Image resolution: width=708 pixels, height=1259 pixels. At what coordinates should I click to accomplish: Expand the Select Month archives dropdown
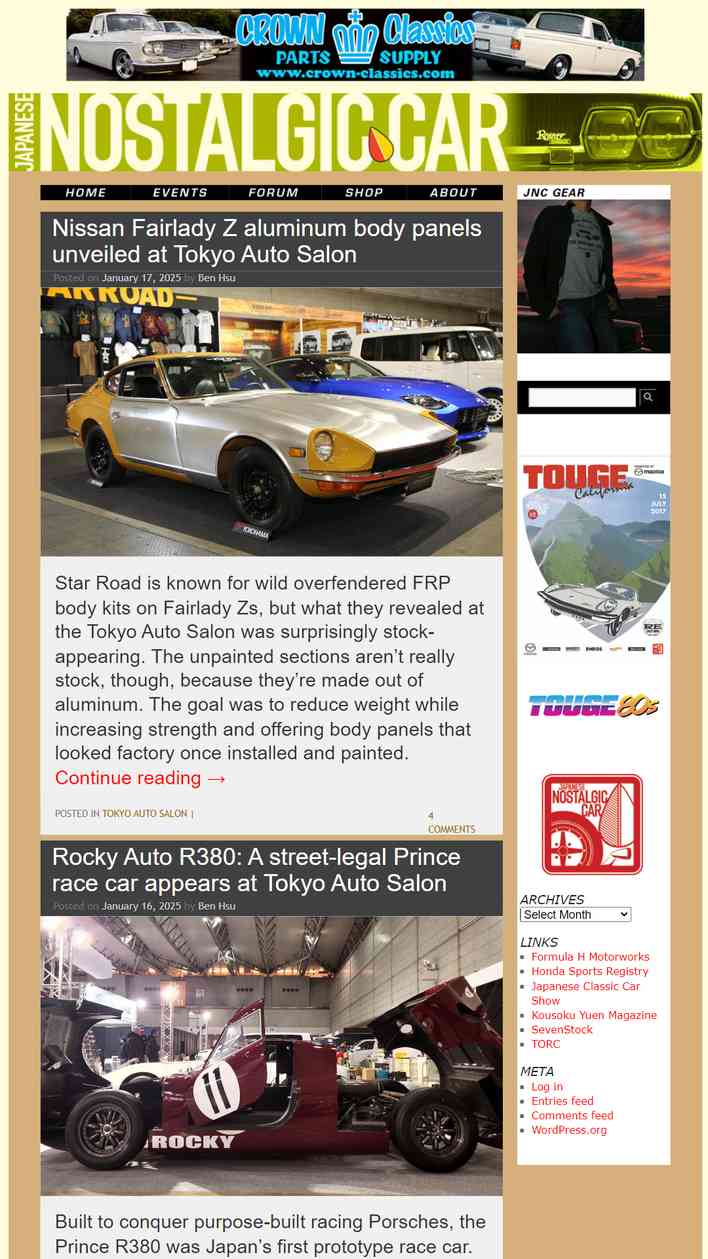575,914
